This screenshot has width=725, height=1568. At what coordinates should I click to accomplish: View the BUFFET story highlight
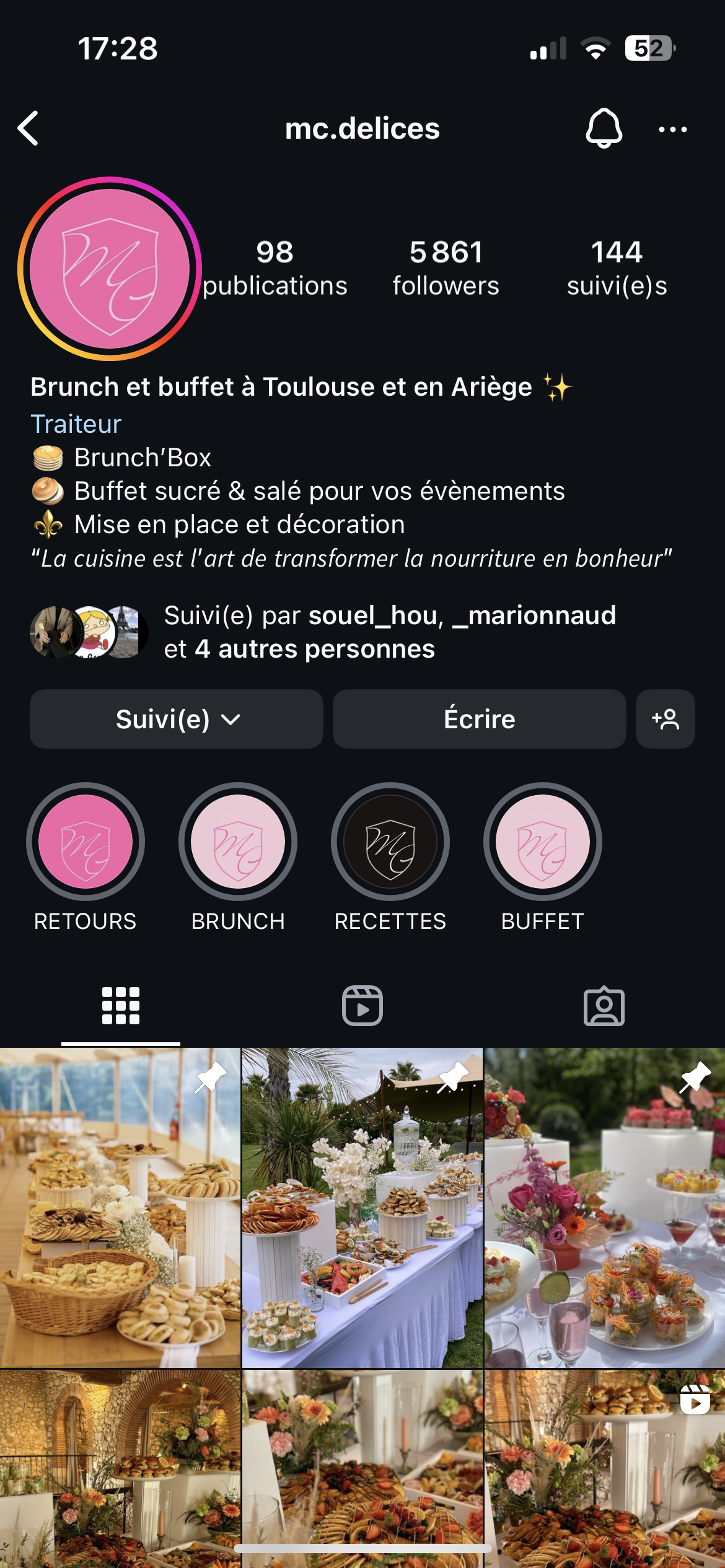pyautogui.click(x=543, y=842)
